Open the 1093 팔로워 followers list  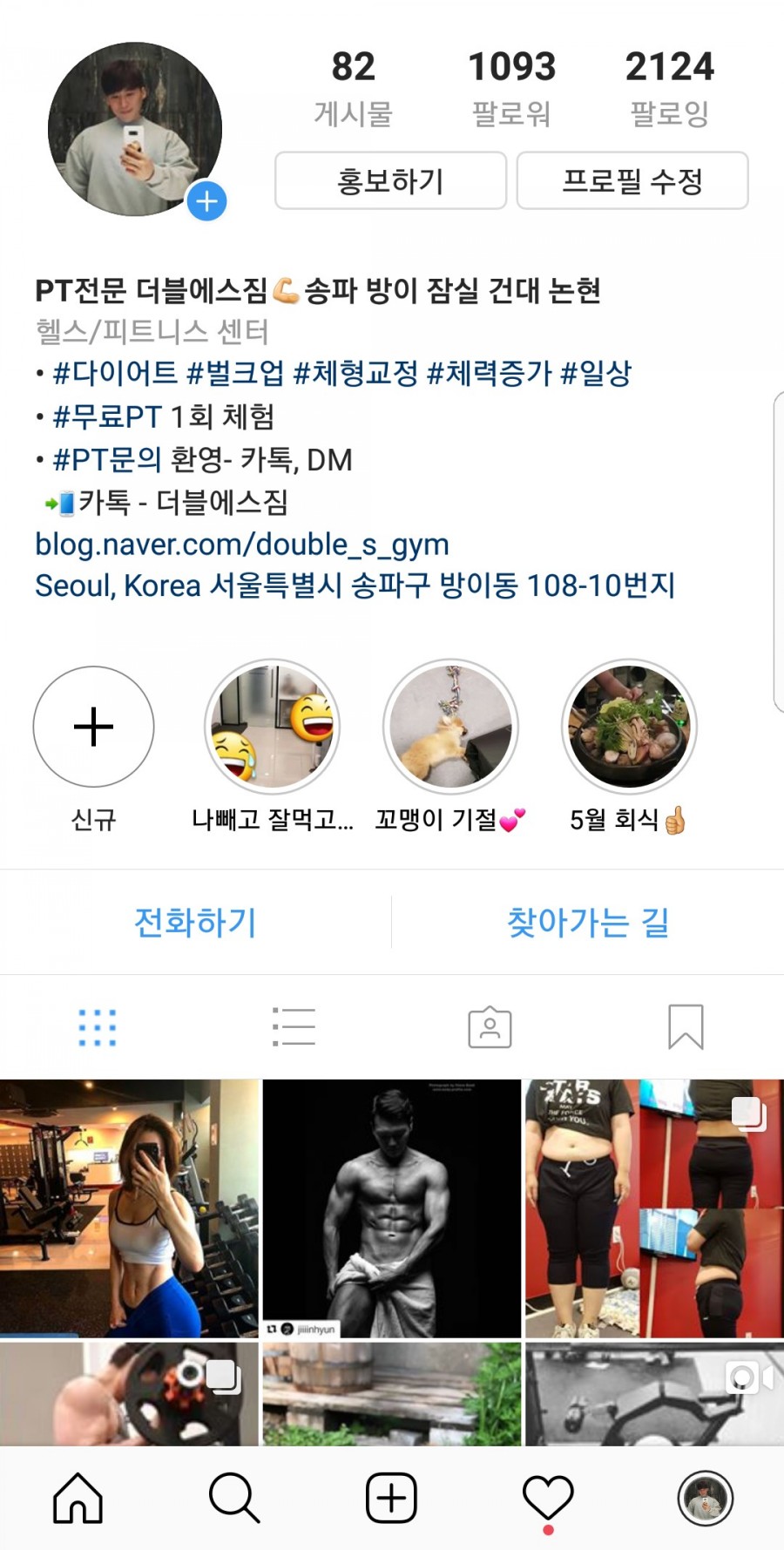click(x=511, y=87)
